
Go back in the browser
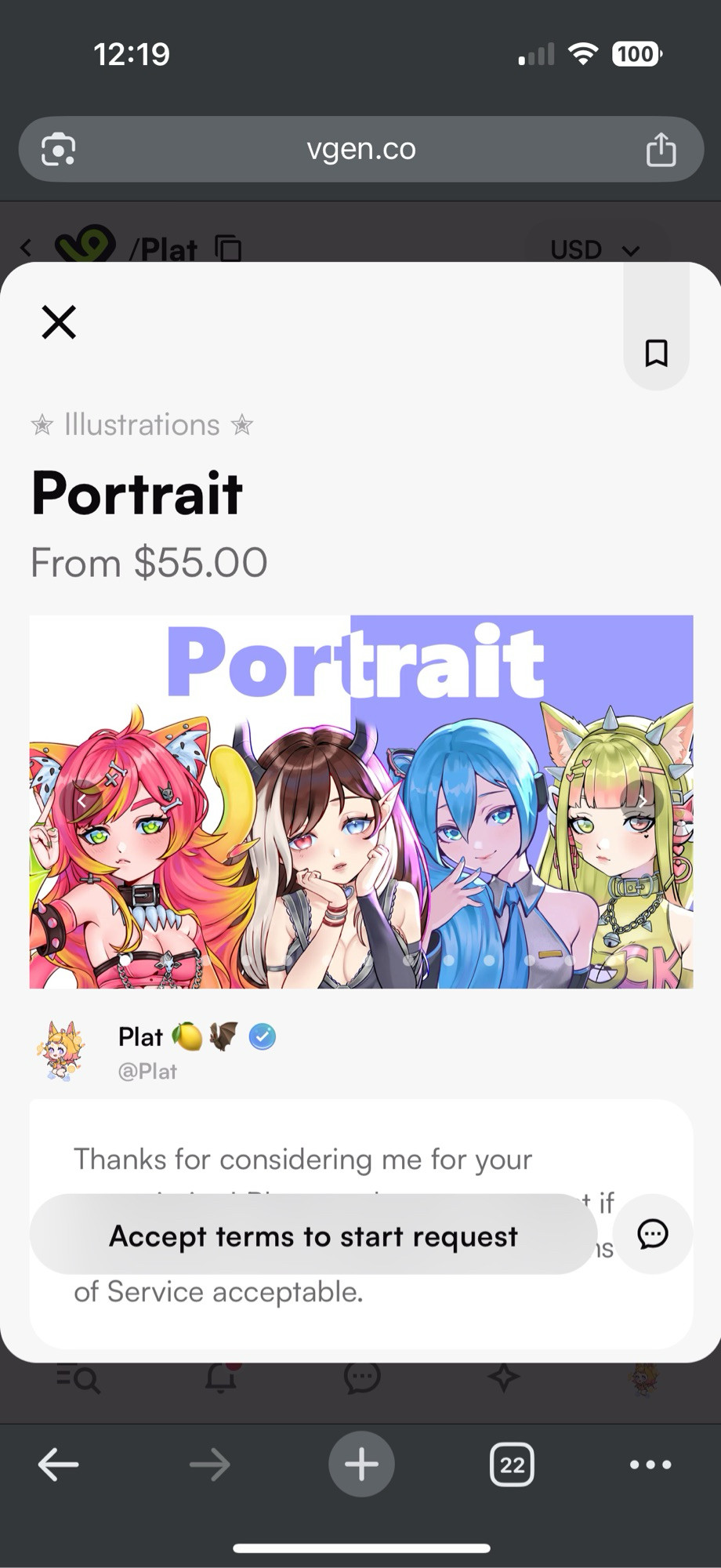pos(59,1464)
